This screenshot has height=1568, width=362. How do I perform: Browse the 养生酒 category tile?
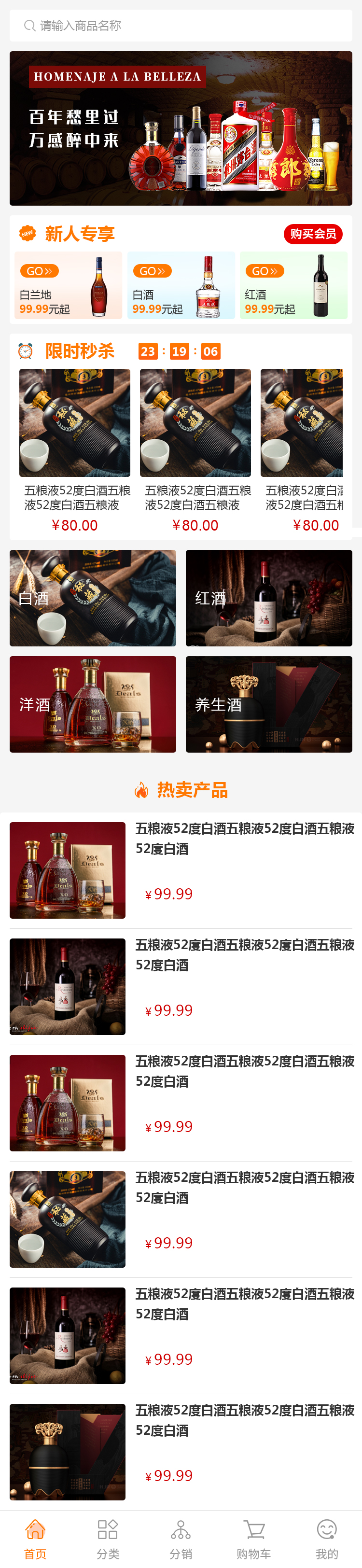[x=268, y=704]
